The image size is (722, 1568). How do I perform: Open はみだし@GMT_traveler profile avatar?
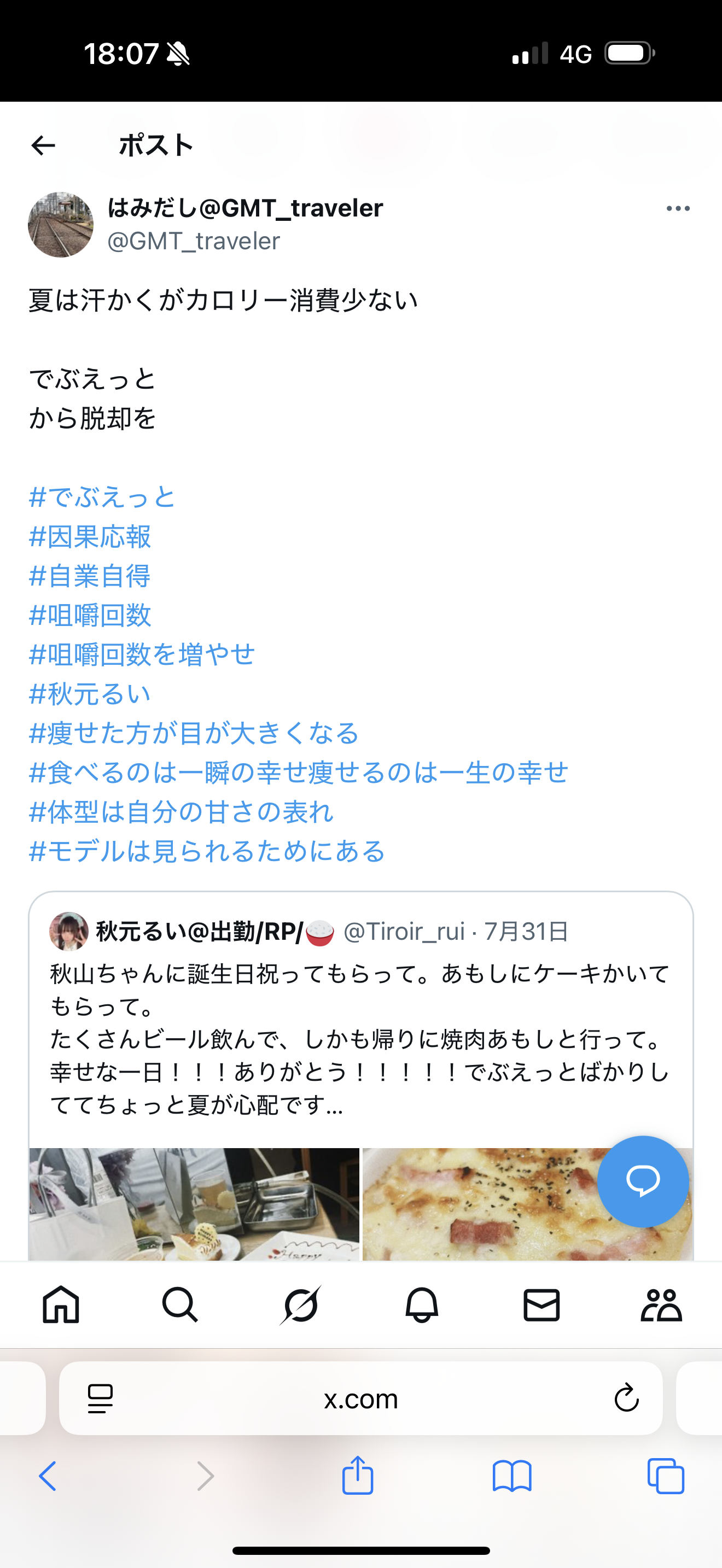[x=61, y=225]
